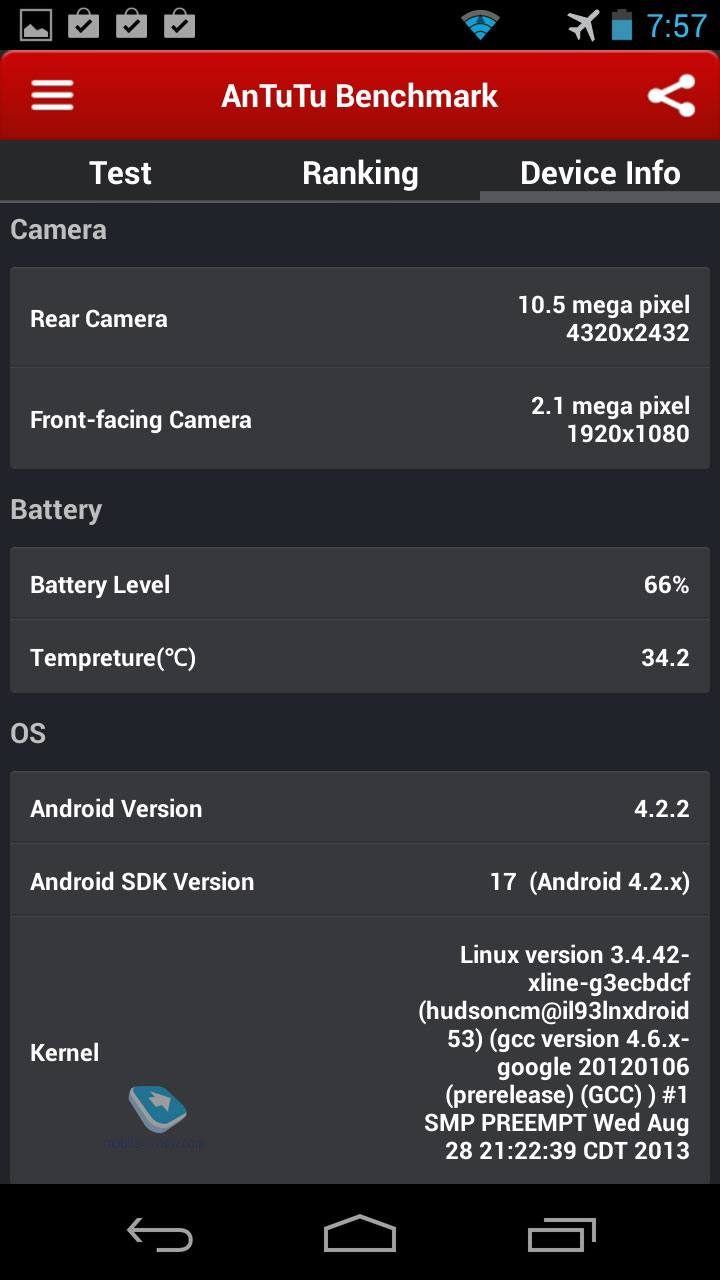Switch to the Ranking tab
The width and height of the screenshot is (720, 1280).
360,172
